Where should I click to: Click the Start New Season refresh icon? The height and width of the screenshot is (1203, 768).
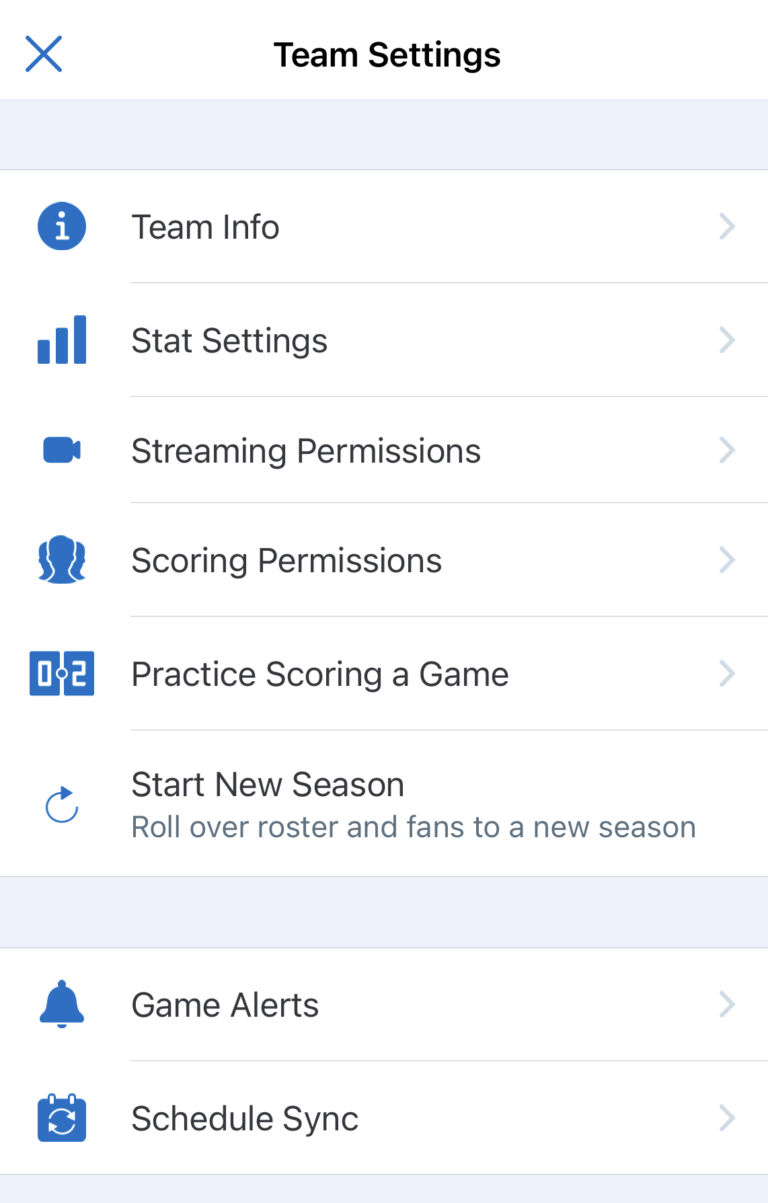(x=61, y=803)
